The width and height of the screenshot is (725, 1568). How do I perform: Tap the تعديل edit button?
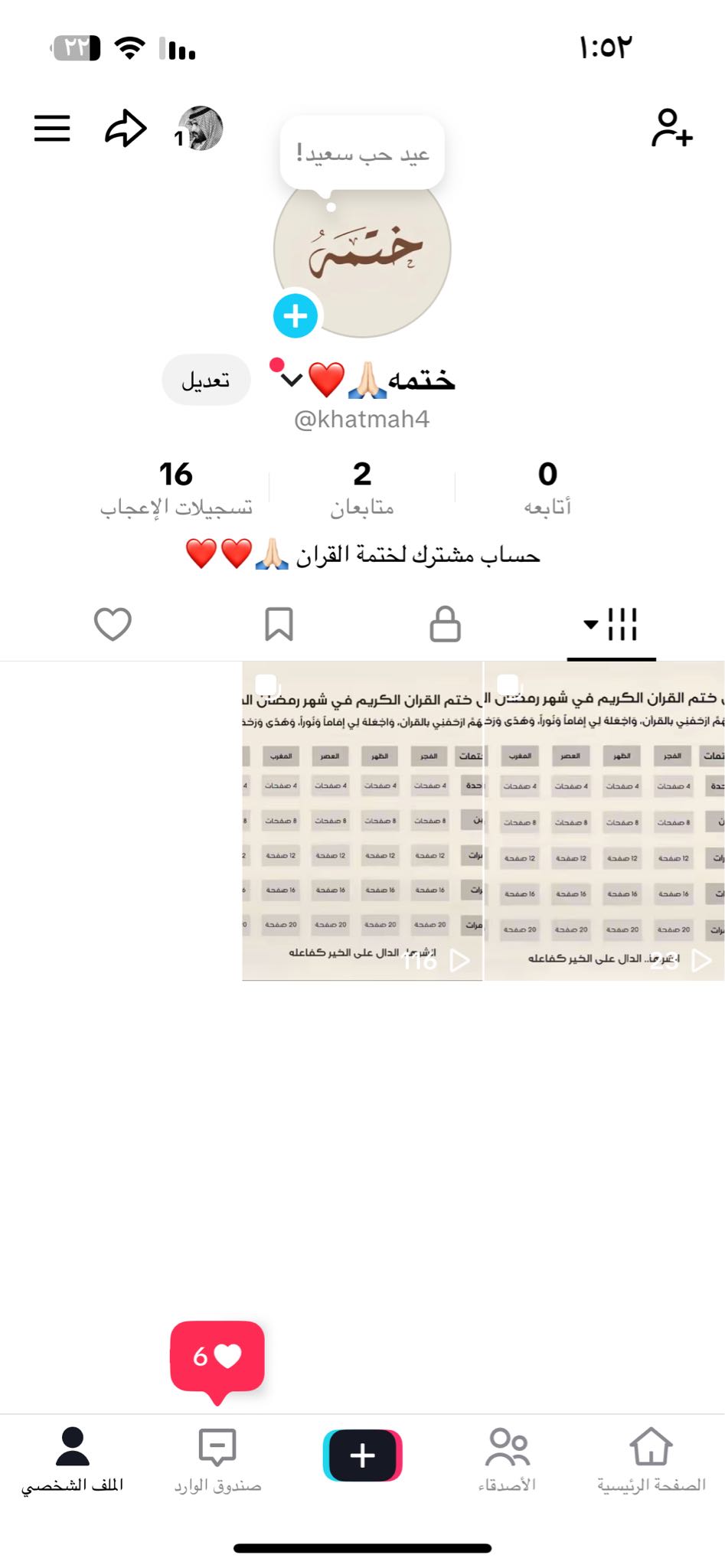click(206, 380)
